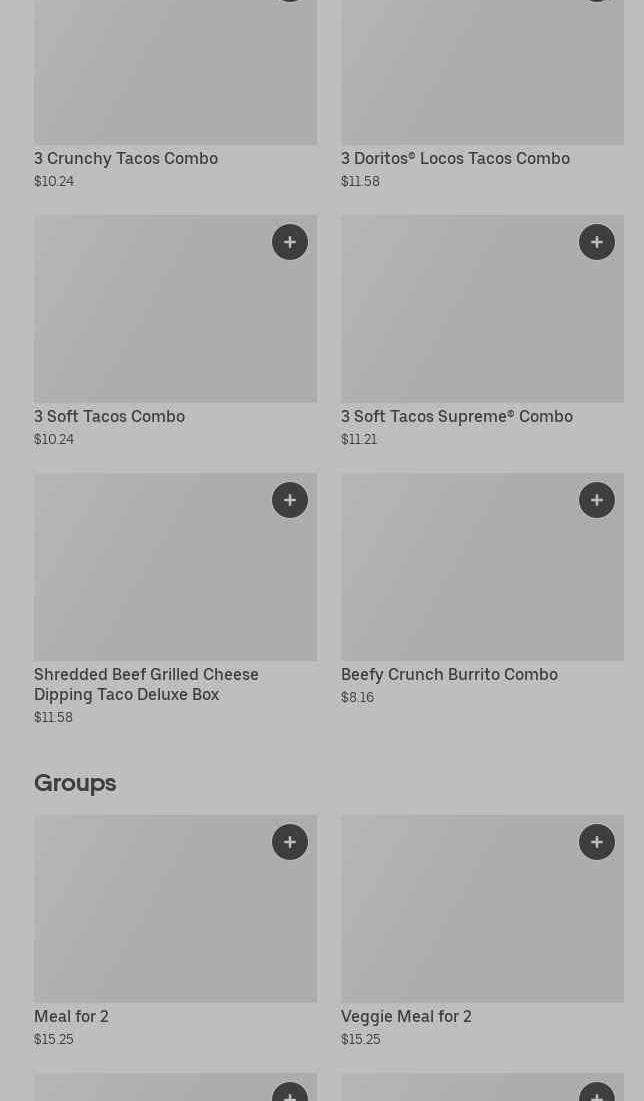Open 3 Crunchy Tacos Combo item

126,158
